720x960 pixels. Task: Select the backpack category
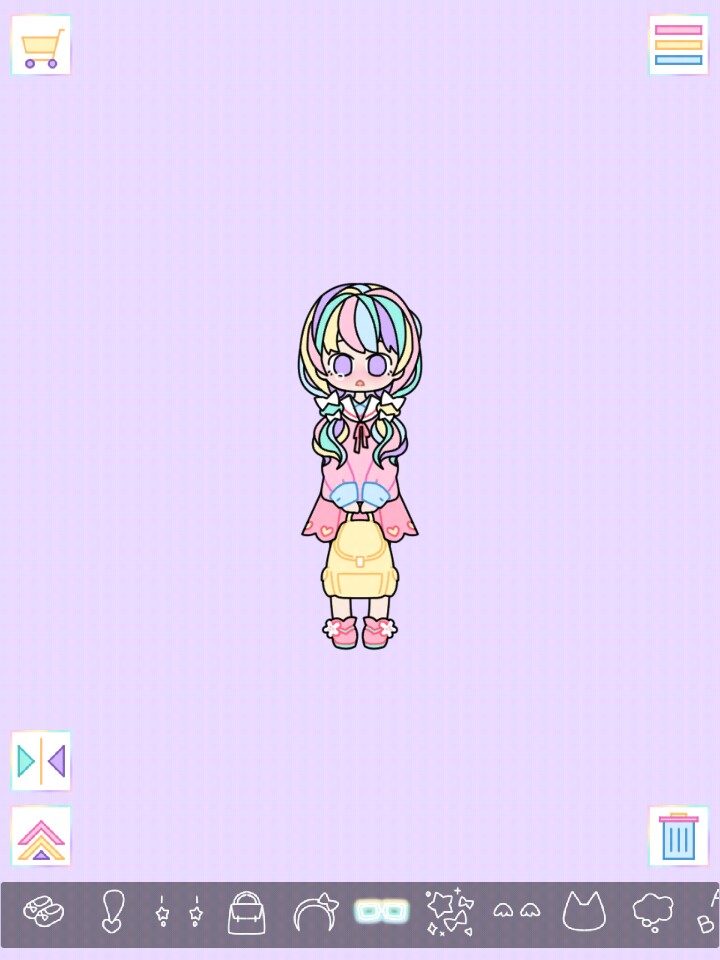click(x=246, y=912)
